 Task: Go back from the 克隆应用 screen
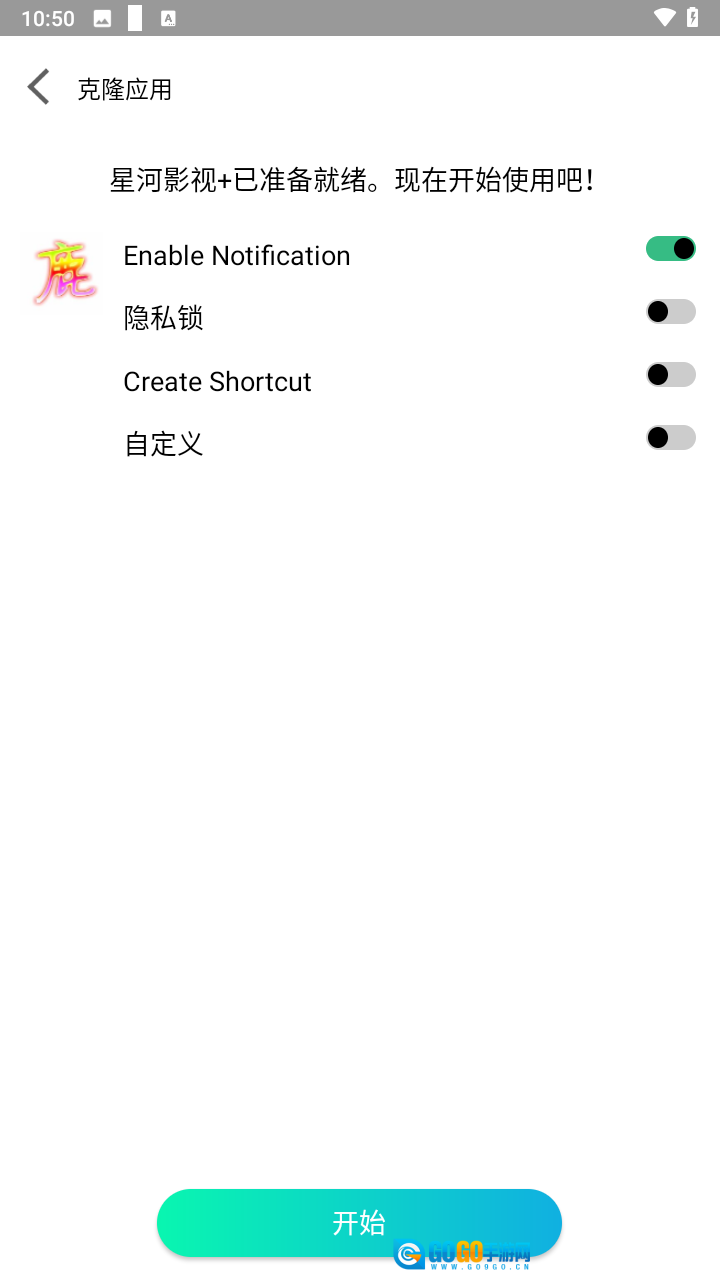(x=39, y=88)
